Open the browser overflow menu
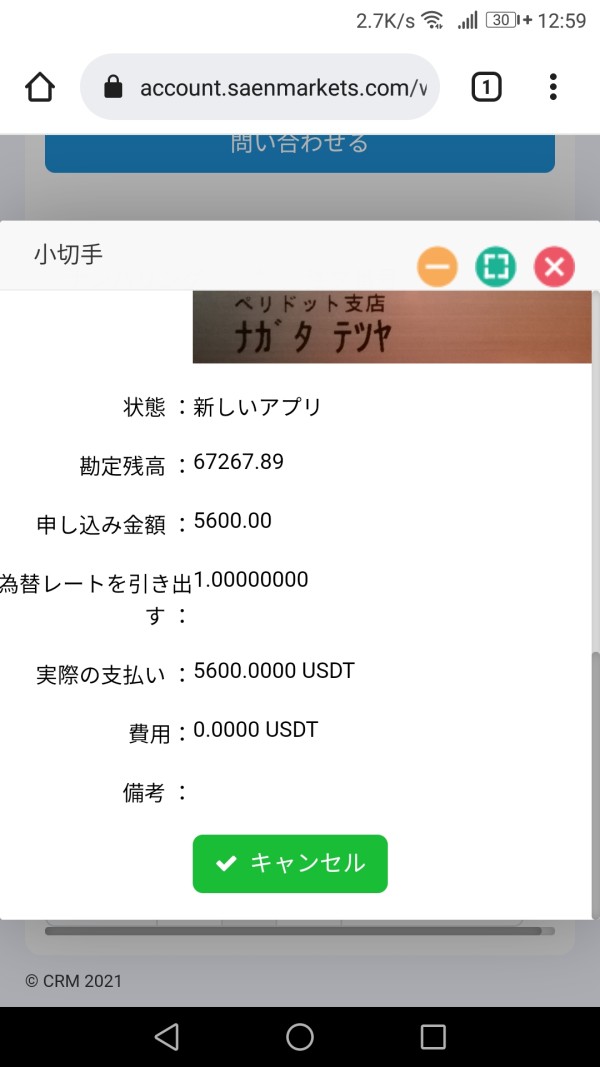 tap(553, 87)
